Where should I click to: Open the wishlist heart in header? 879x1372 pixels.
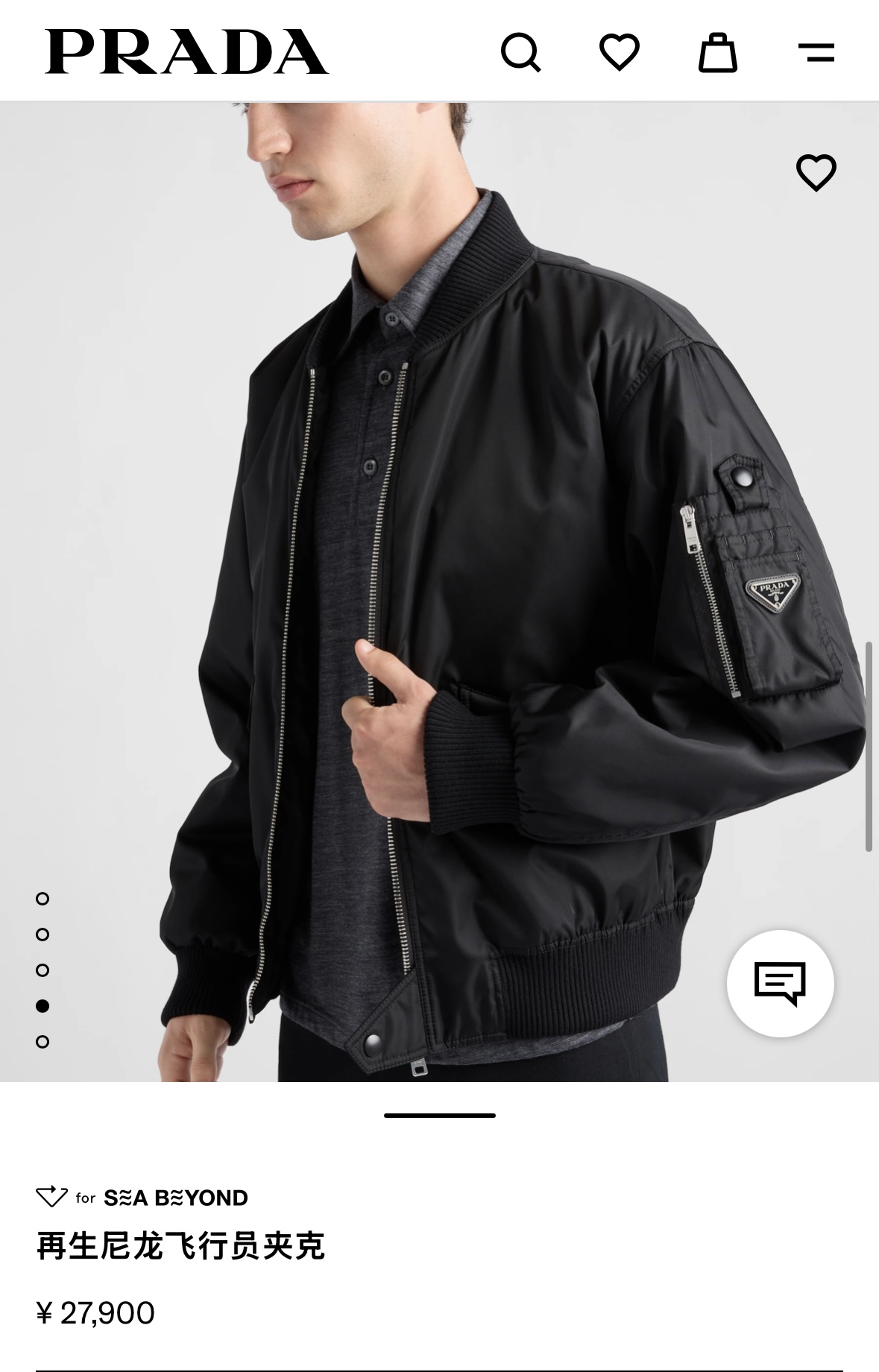(x=619, y=52)
